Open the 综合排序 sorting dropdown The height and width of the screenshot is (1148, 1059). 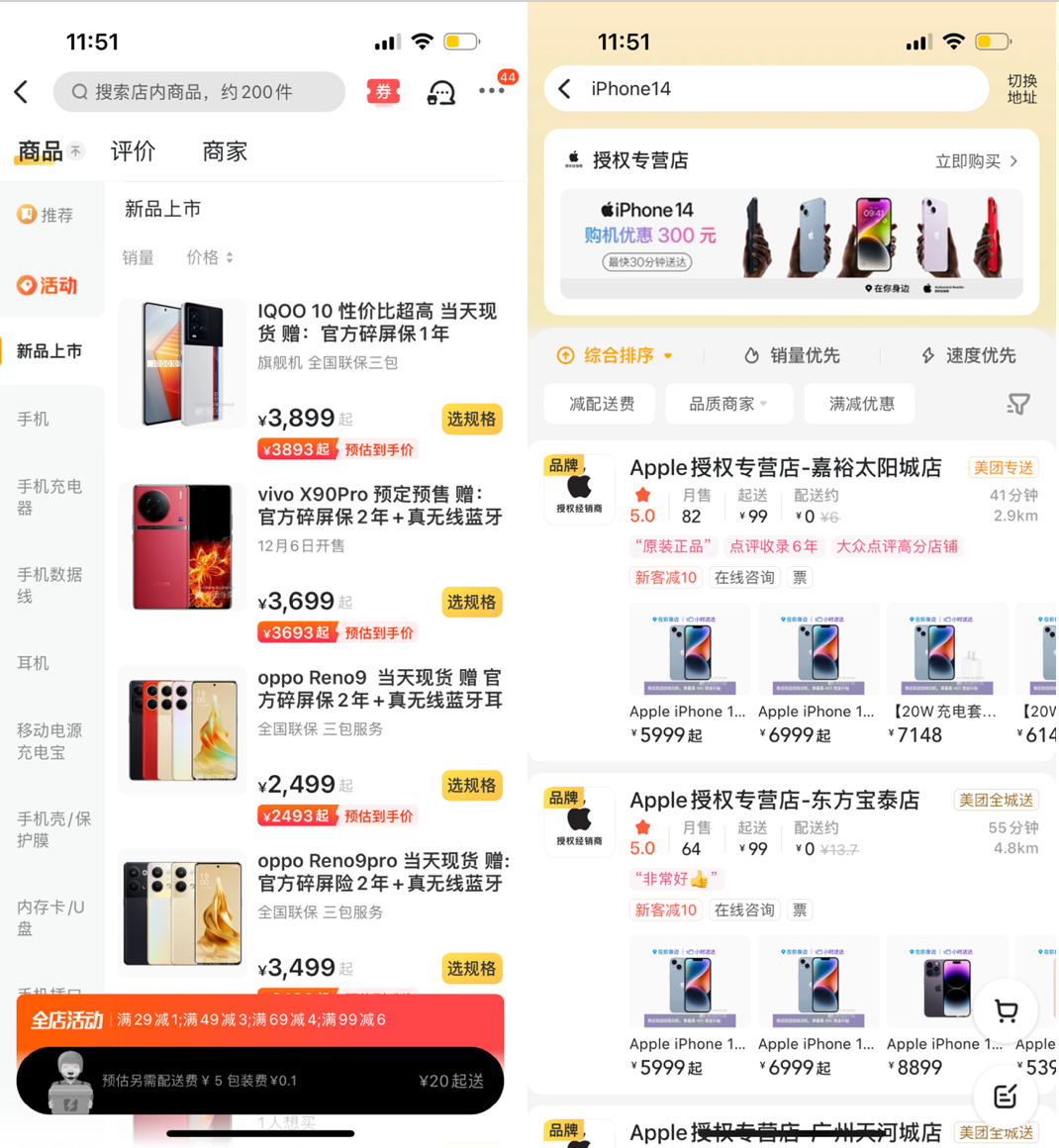pyautogui.click(x=617, y=355)
